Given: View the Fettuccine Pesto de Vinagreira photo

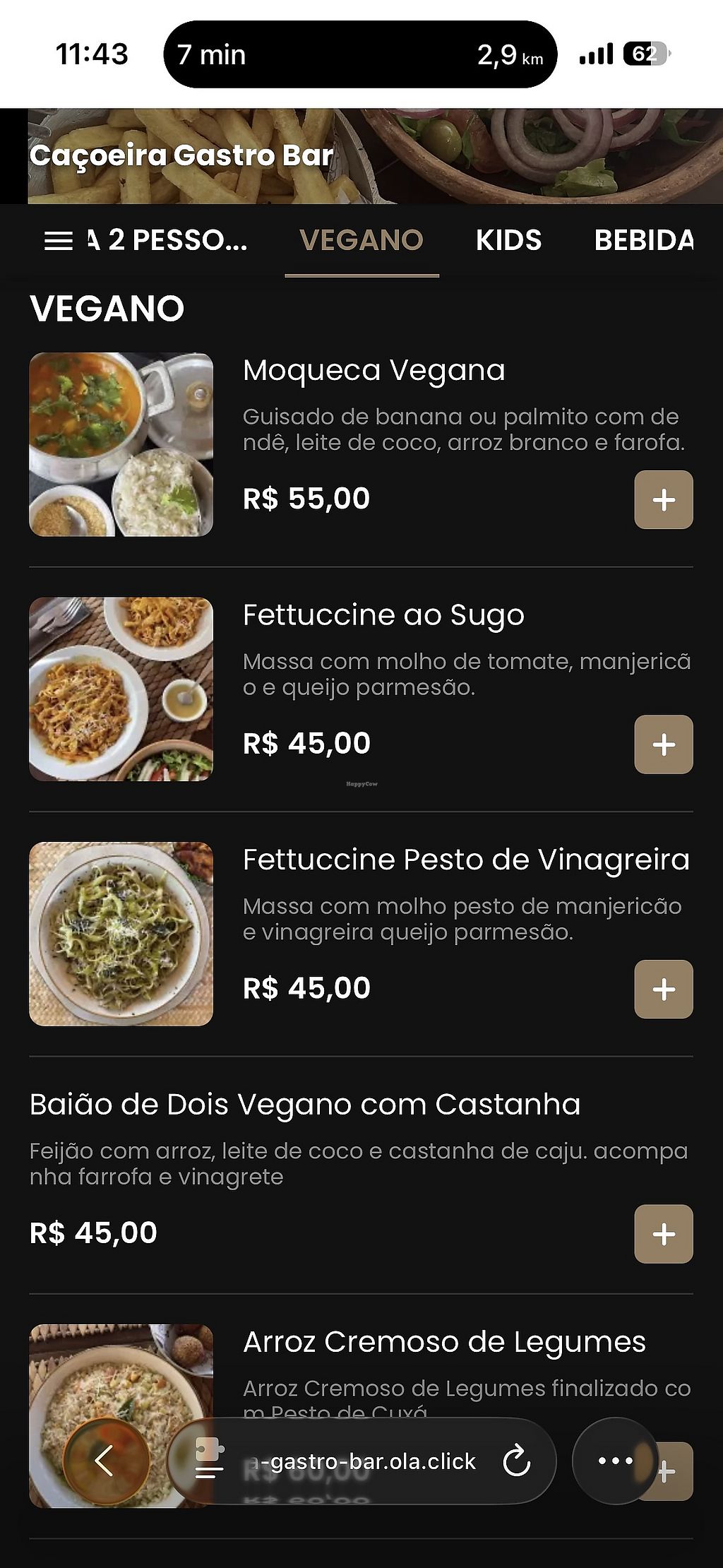Looking at the screenshot, I should [x=121, y=934].
